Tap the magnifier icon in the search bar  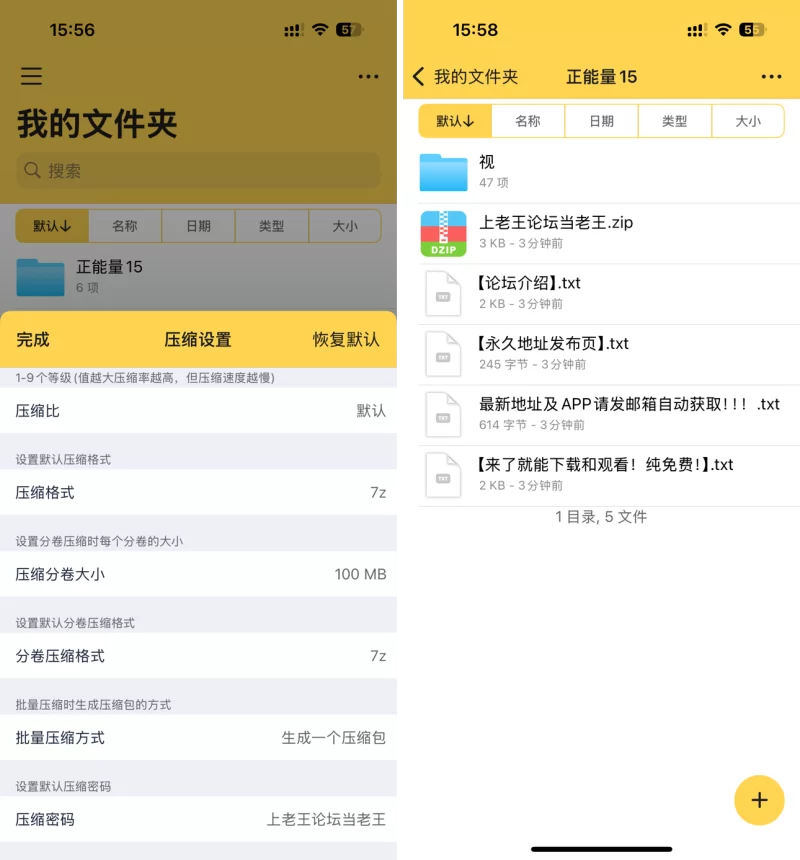(32, 171)
